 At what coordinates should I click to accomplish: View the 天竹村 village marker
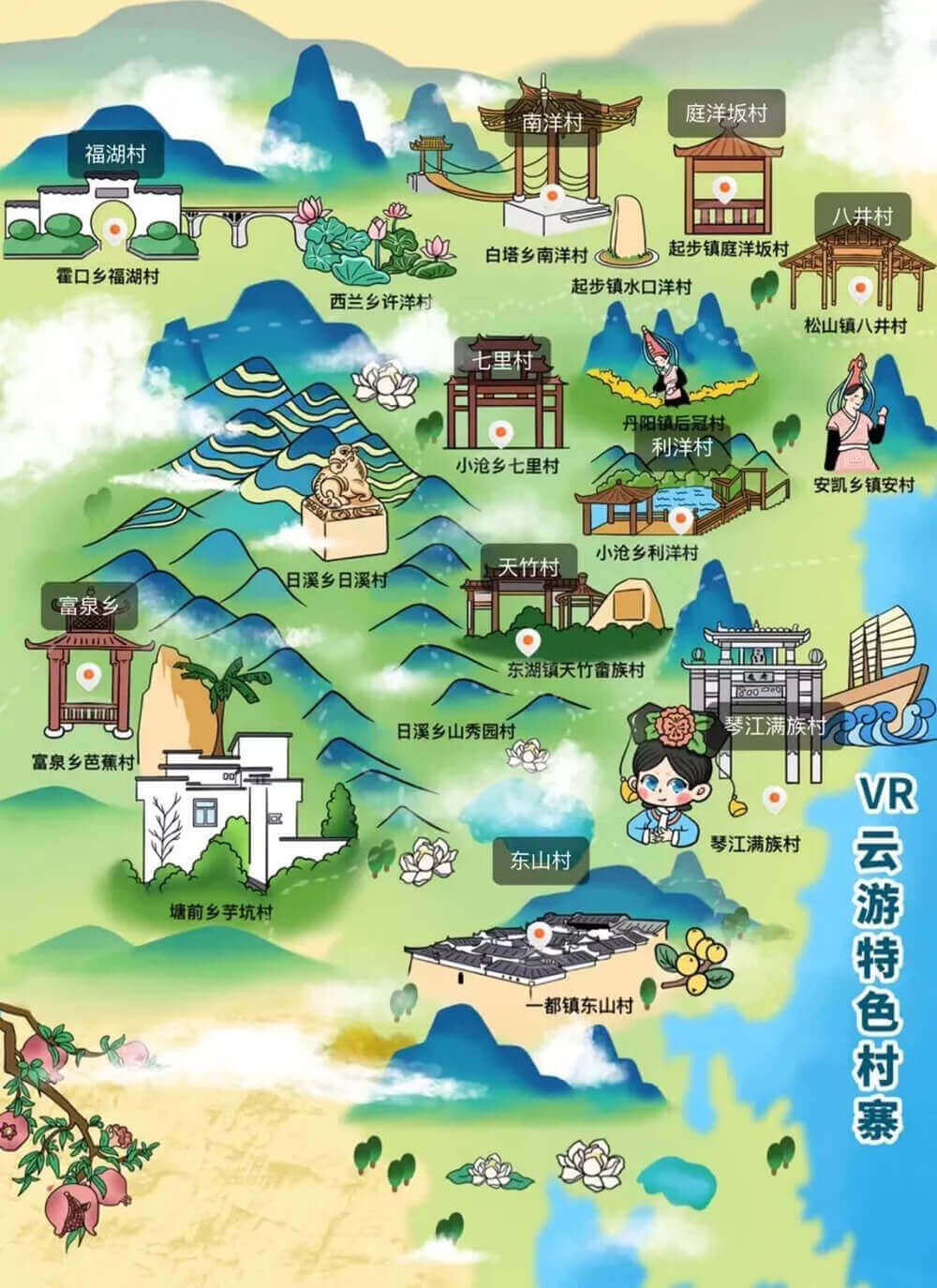point(528,566)
